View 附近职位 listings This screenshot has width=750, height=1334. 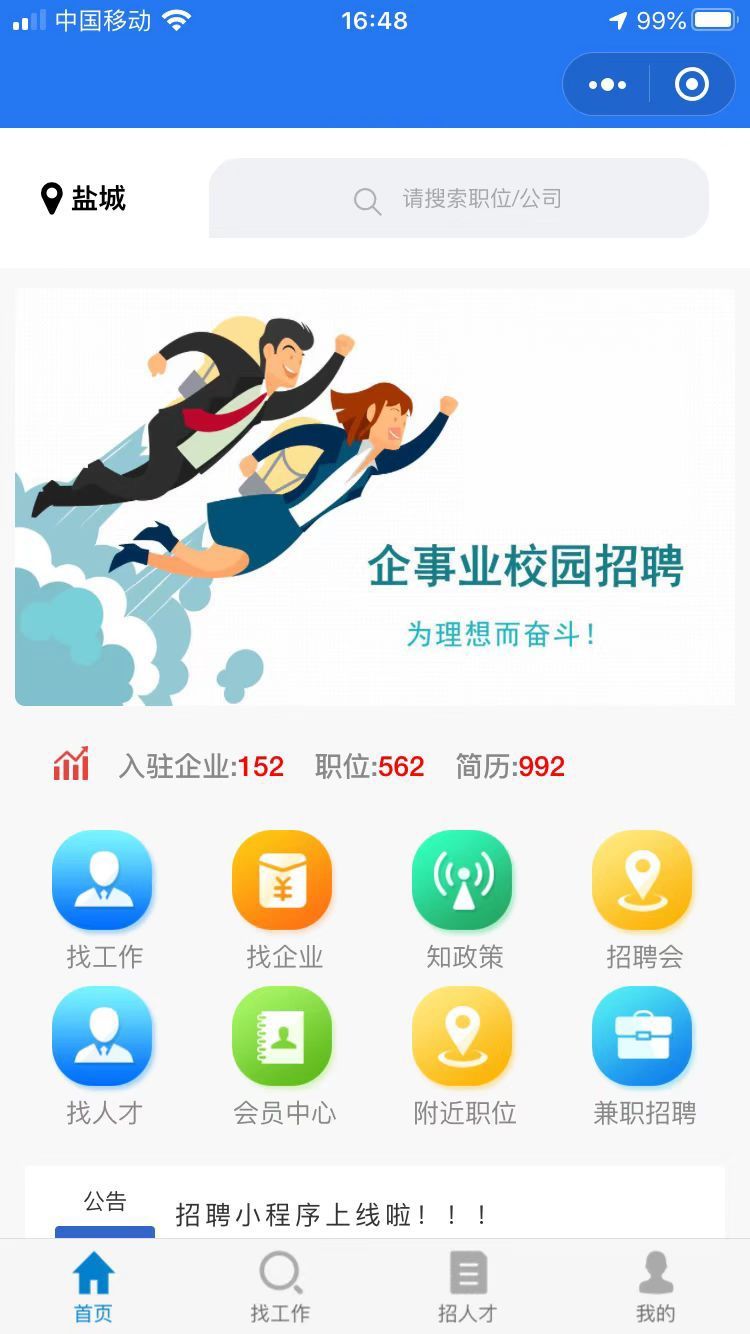(x=463, y=1054)
